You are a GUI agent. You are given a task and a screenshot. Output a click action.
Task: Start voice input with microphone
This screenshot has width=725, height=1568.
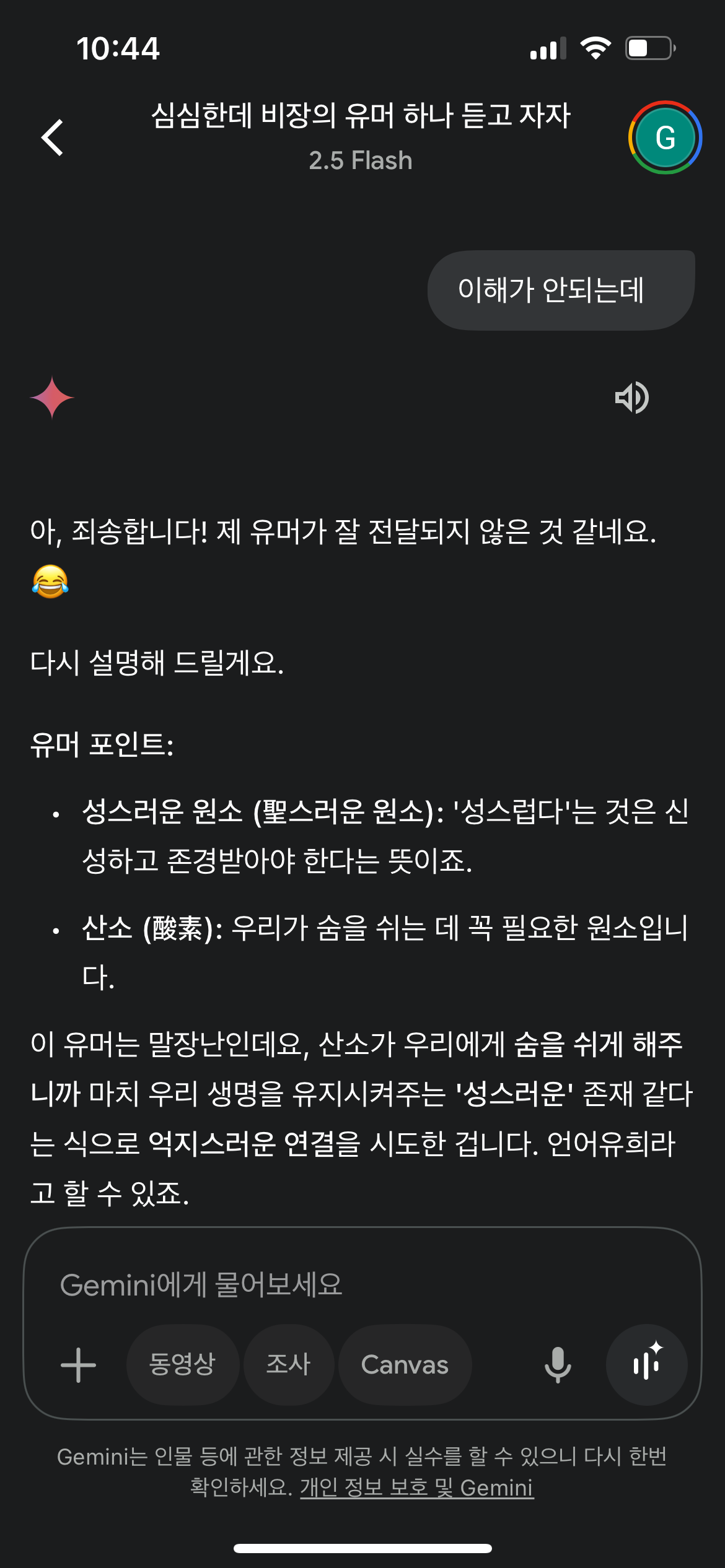click(558, 1365)
